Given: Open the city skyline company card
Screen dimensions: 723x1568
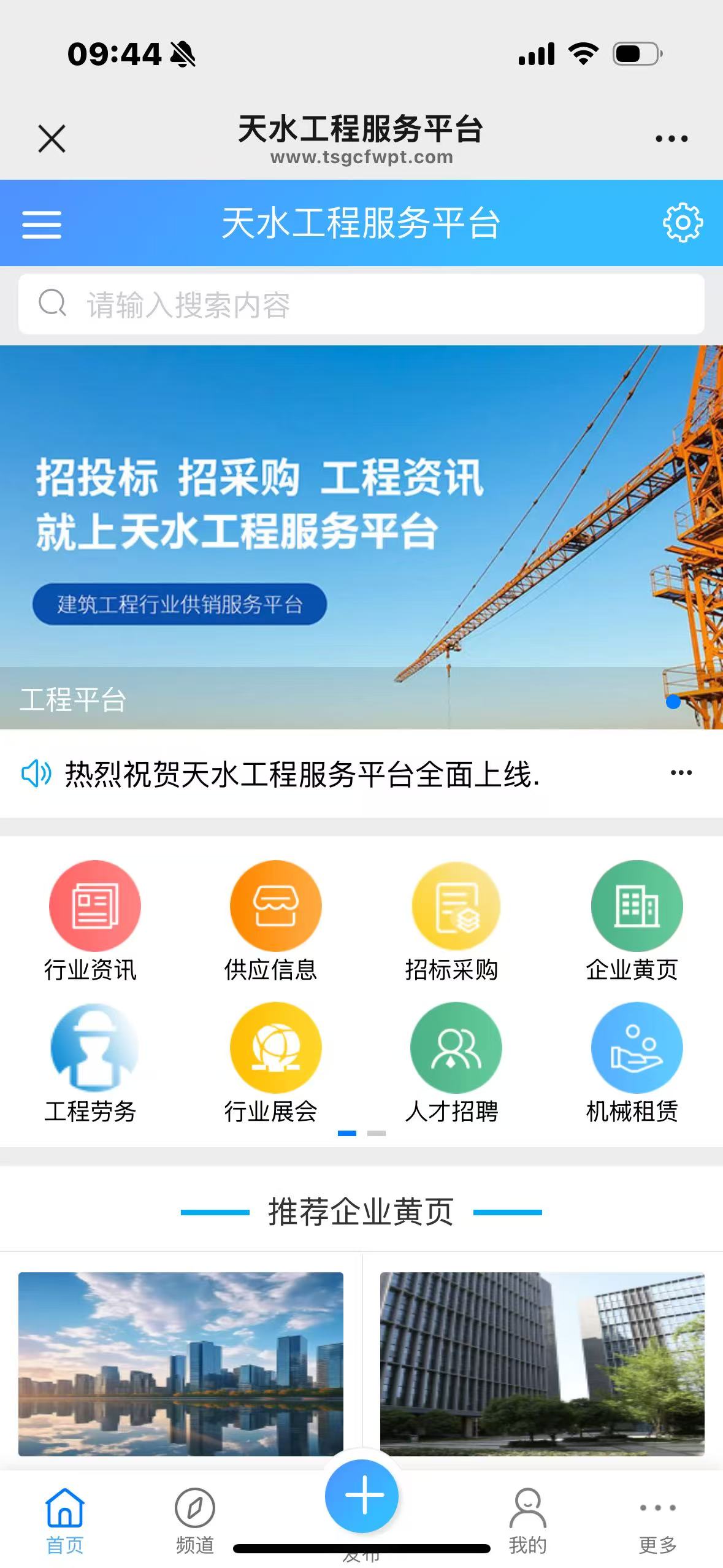Looking at the screenshot, I should [x=180, y=1363].
